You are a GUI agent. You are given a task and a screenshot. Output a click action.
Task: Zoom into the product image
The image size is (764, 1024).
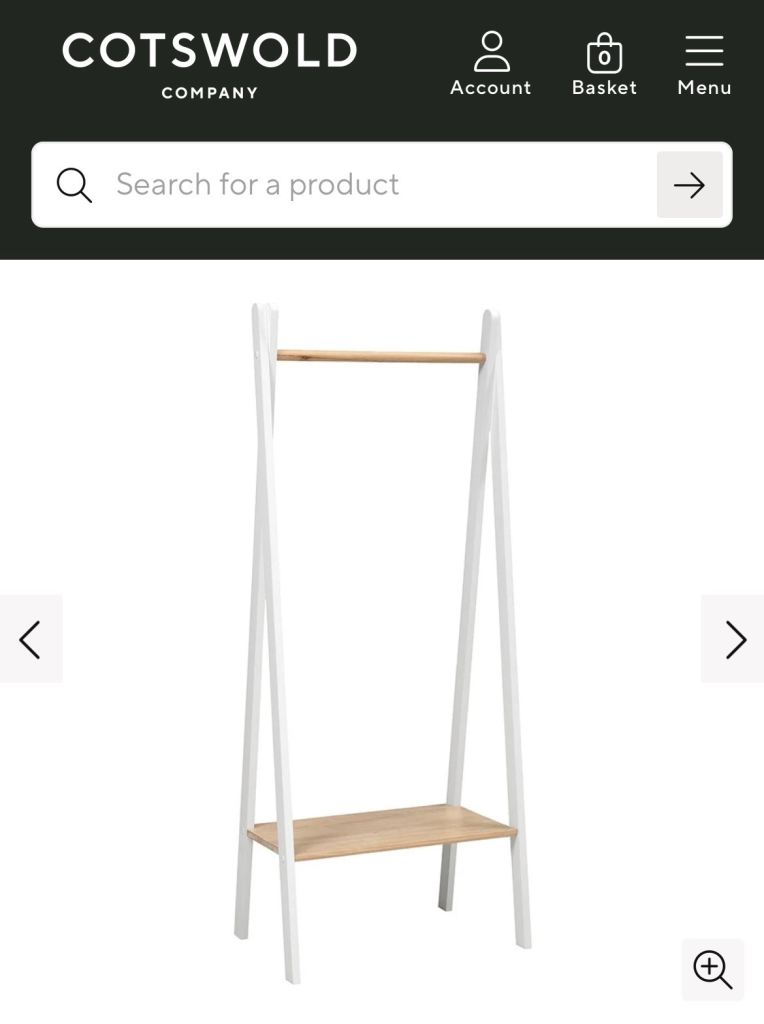712,969
